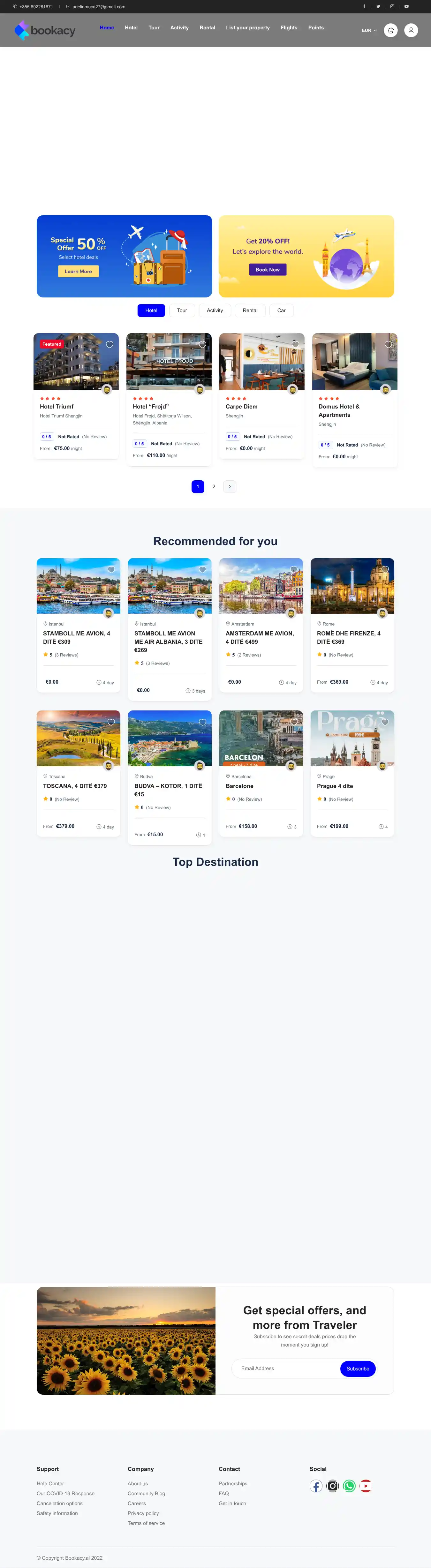Tap the Subscribe button
The width and height of the screenshot is (431, 1568).
pos(357,1368)
